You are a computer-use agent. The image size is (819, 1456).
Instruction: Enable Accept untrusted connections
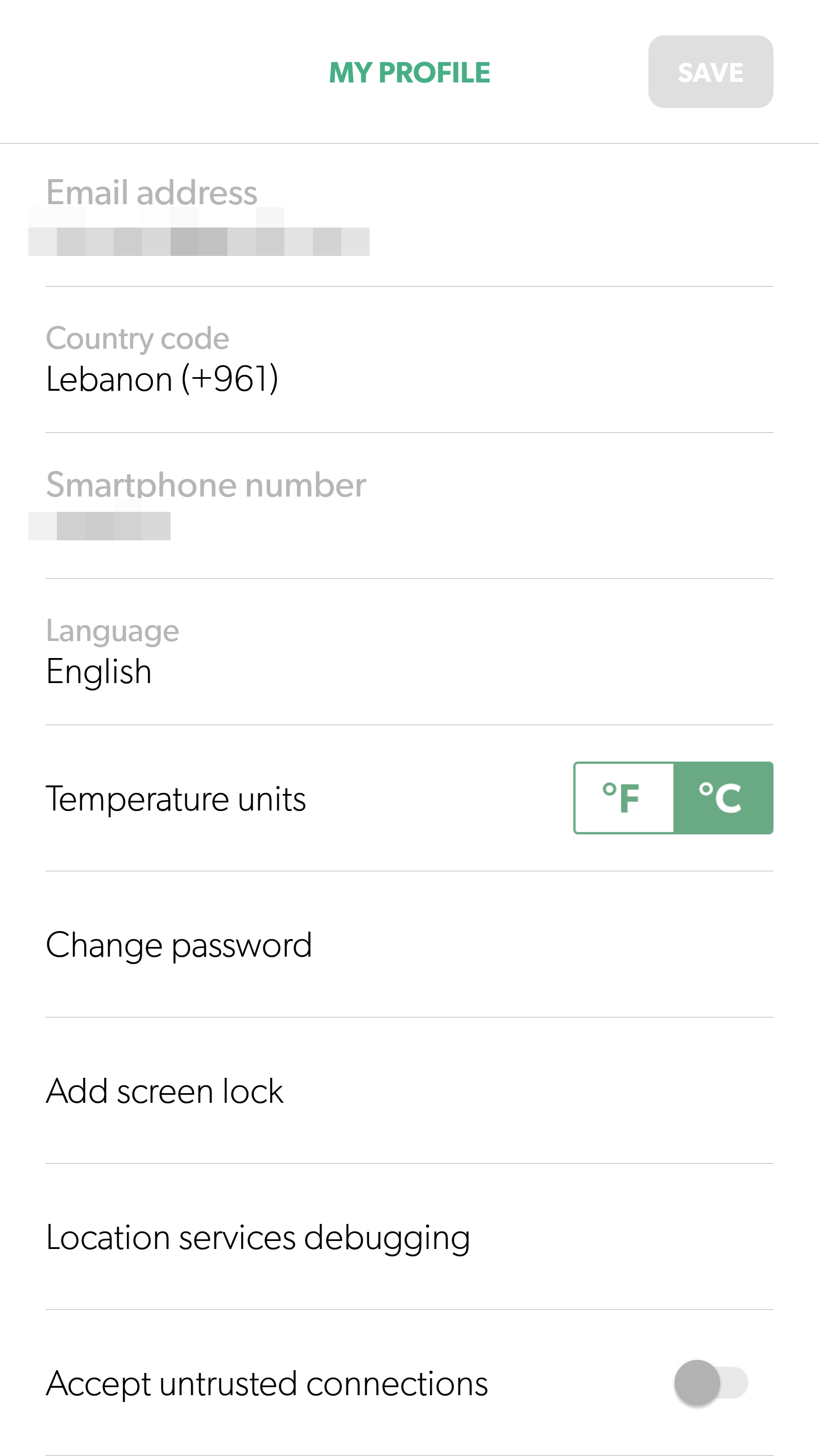coord(710,1383)
